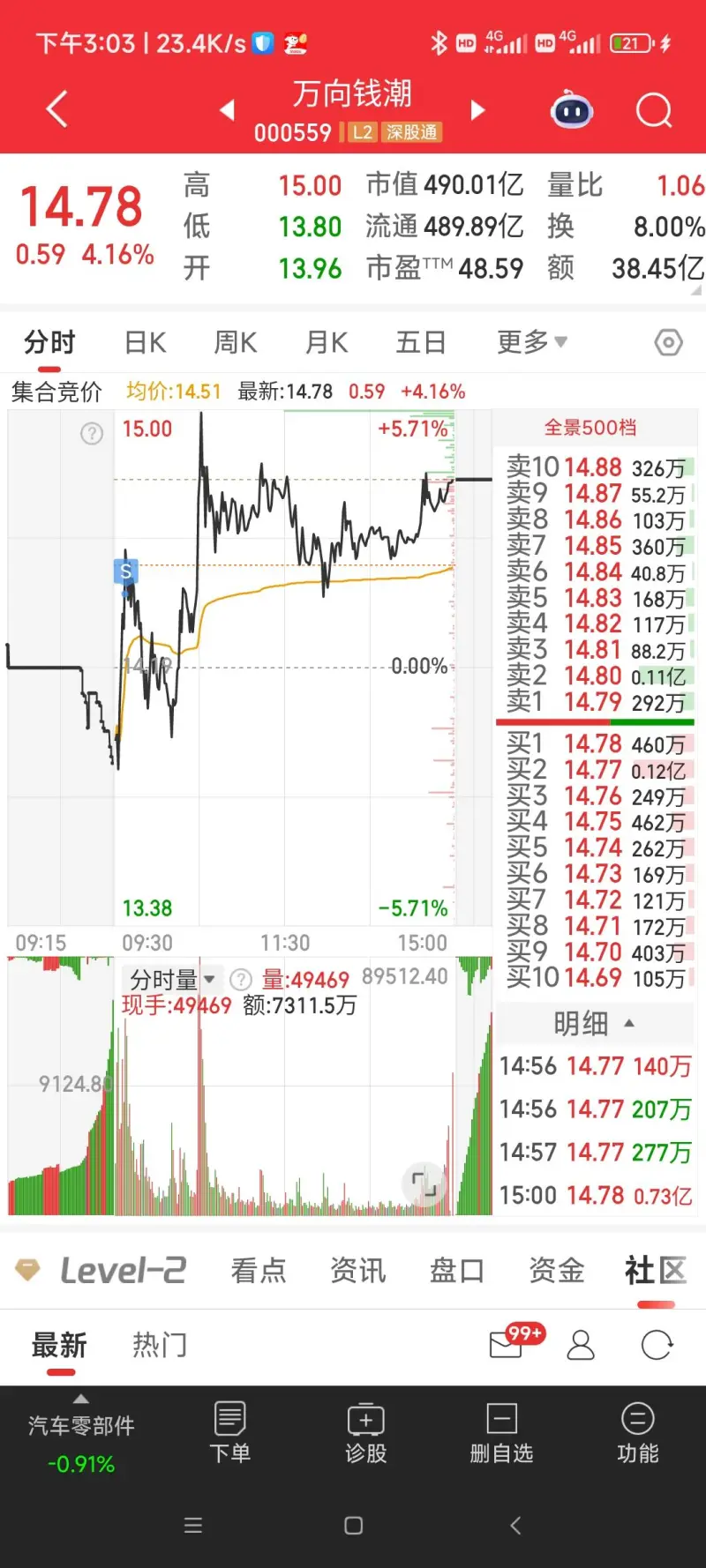Open the messages envelope with 99+ badge
This screenshot has height=1568, width=706.
point(508,1344)
